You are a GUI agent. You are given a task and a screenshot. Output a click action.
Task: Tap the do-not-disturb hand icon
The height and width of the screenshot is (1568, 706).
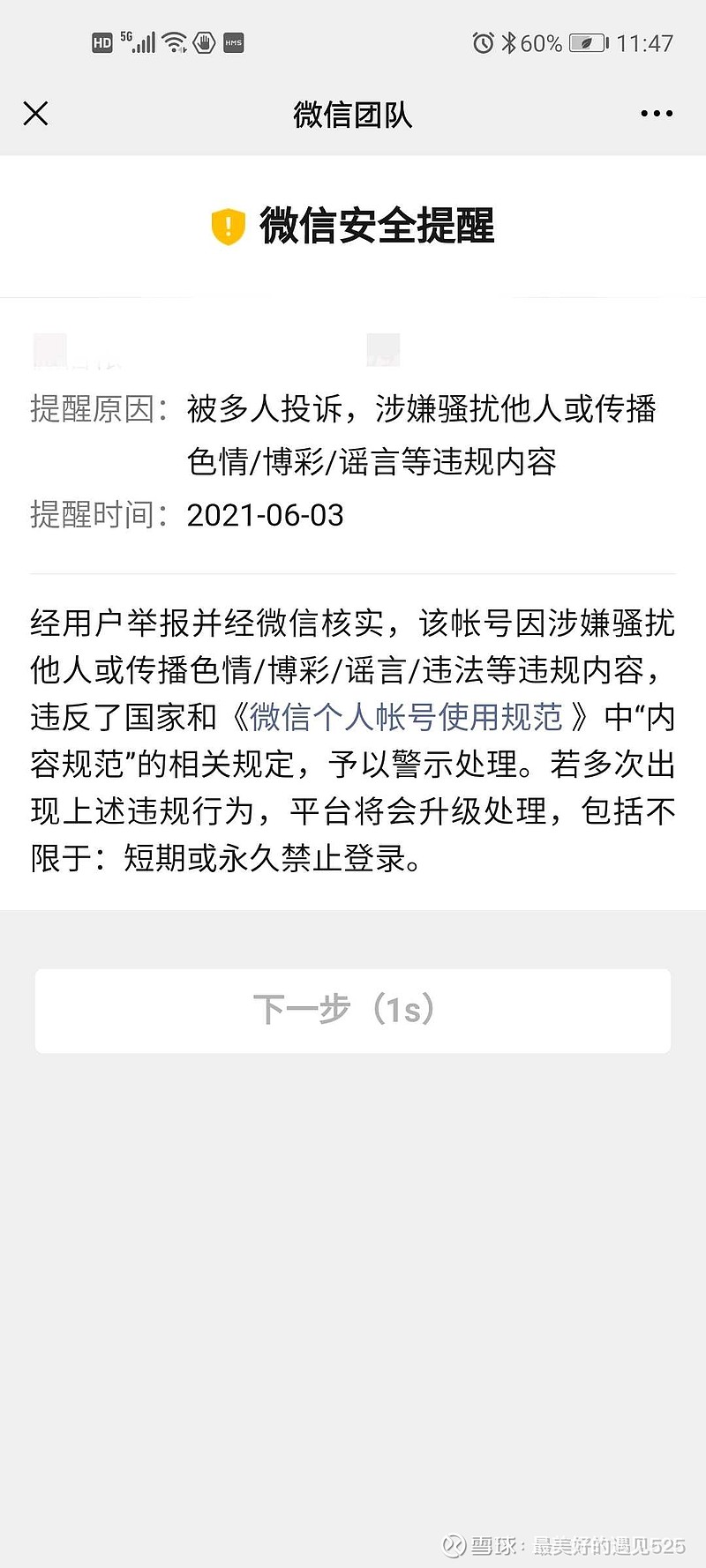202,41
